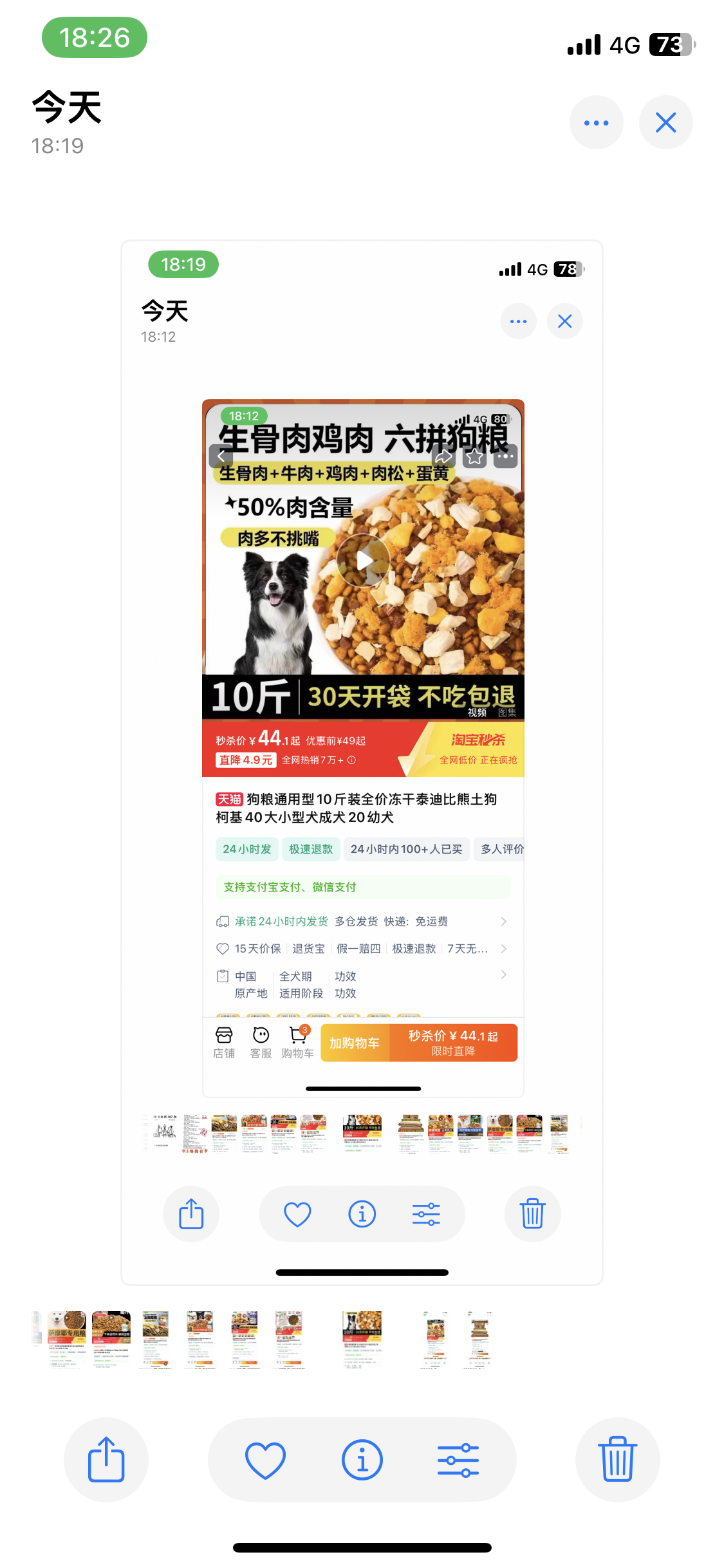This screenshot has width=724, height=1568.
Task: Open the more options menu beside the close button
Action: [x=596, y=122]
